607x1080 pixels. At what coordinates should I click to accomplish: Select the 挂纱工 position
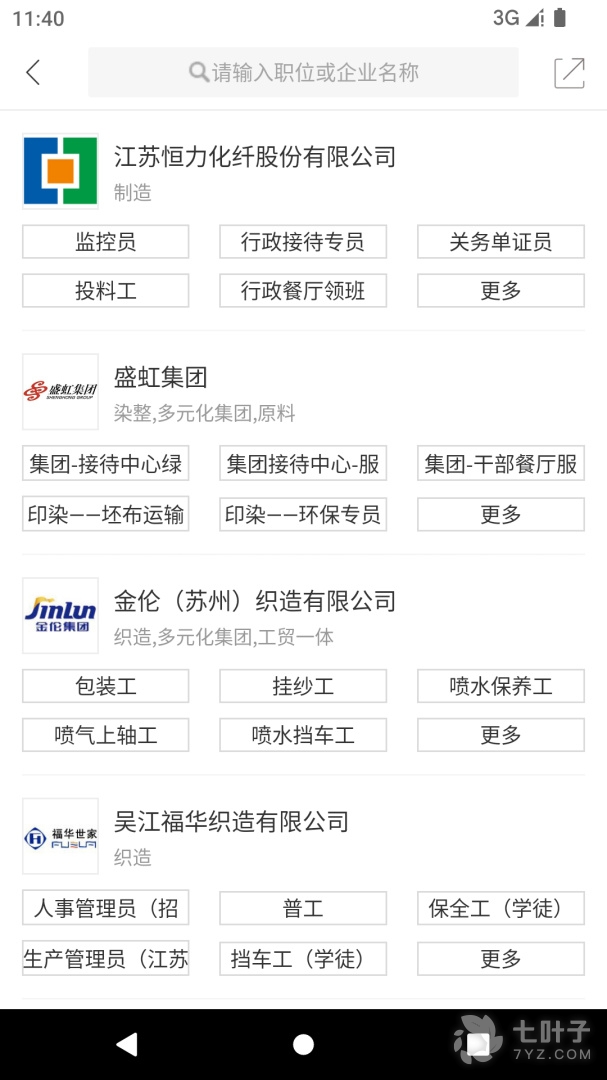click(x=302, y=687)
